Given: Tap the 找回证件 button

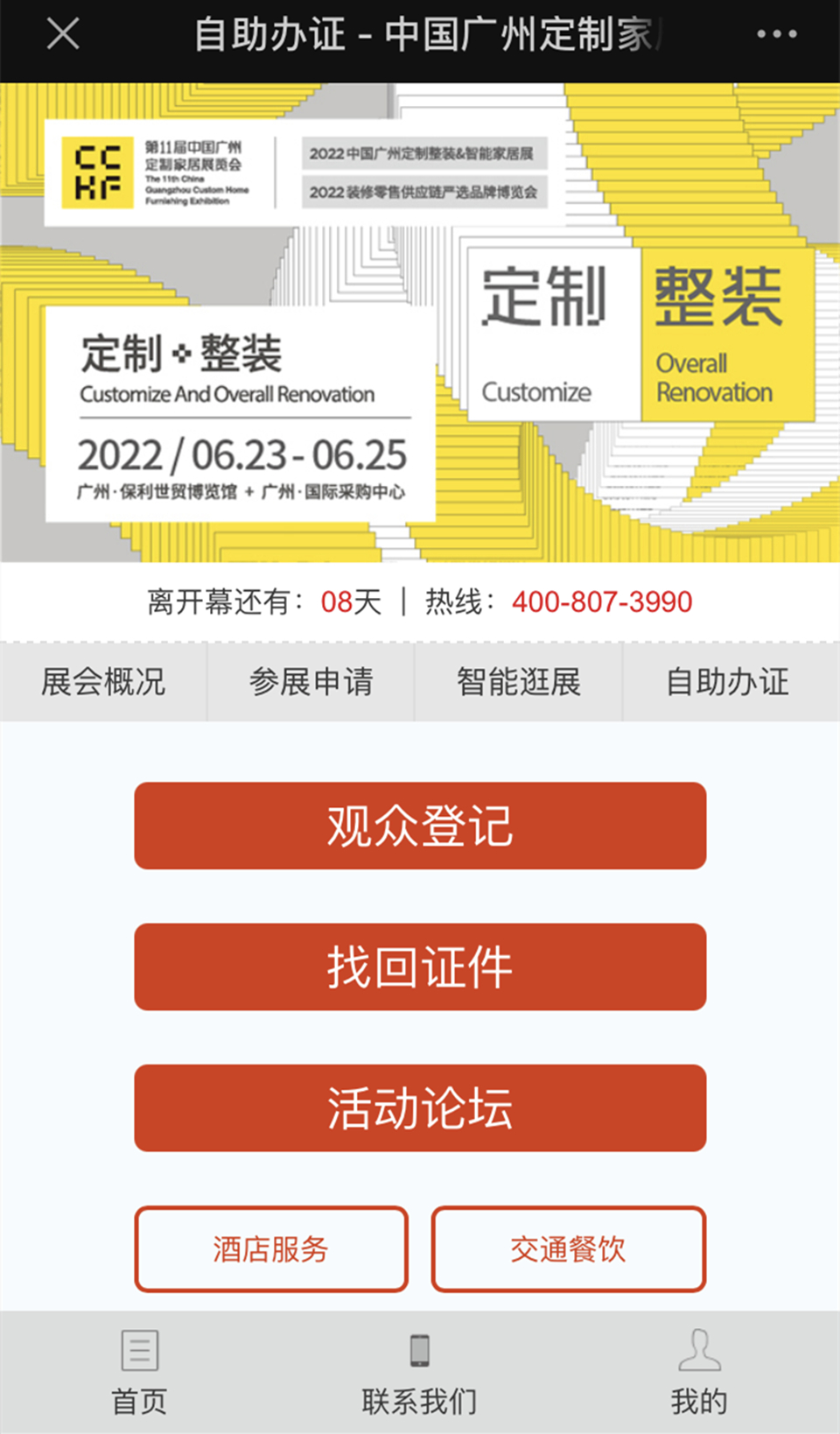Looking at the screenshot, I should pos(420,967).
